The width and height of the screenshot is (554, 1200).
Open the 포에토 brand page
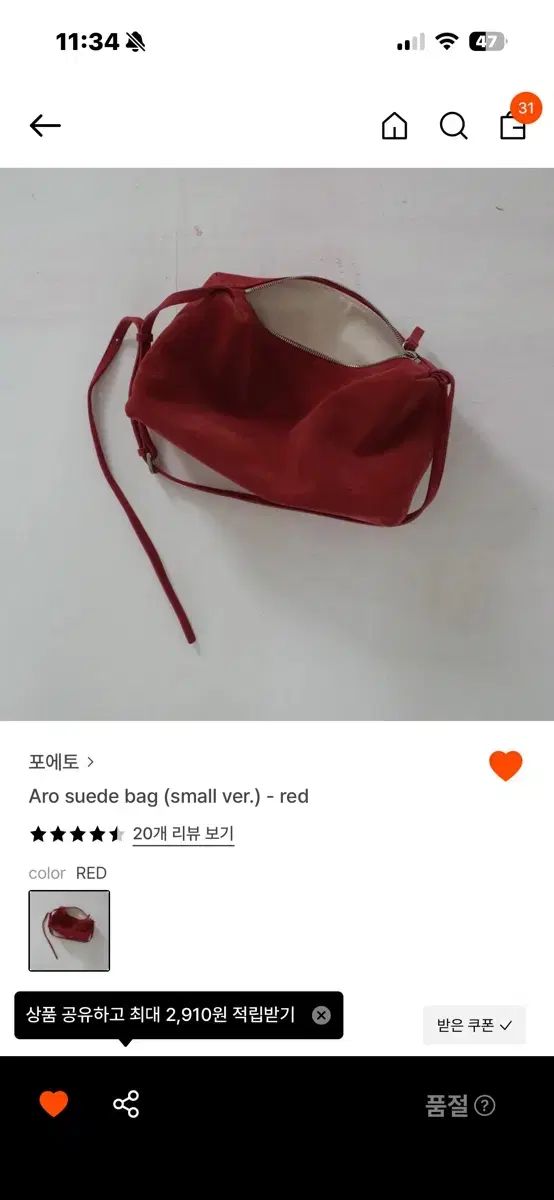(x=61, y=762)
